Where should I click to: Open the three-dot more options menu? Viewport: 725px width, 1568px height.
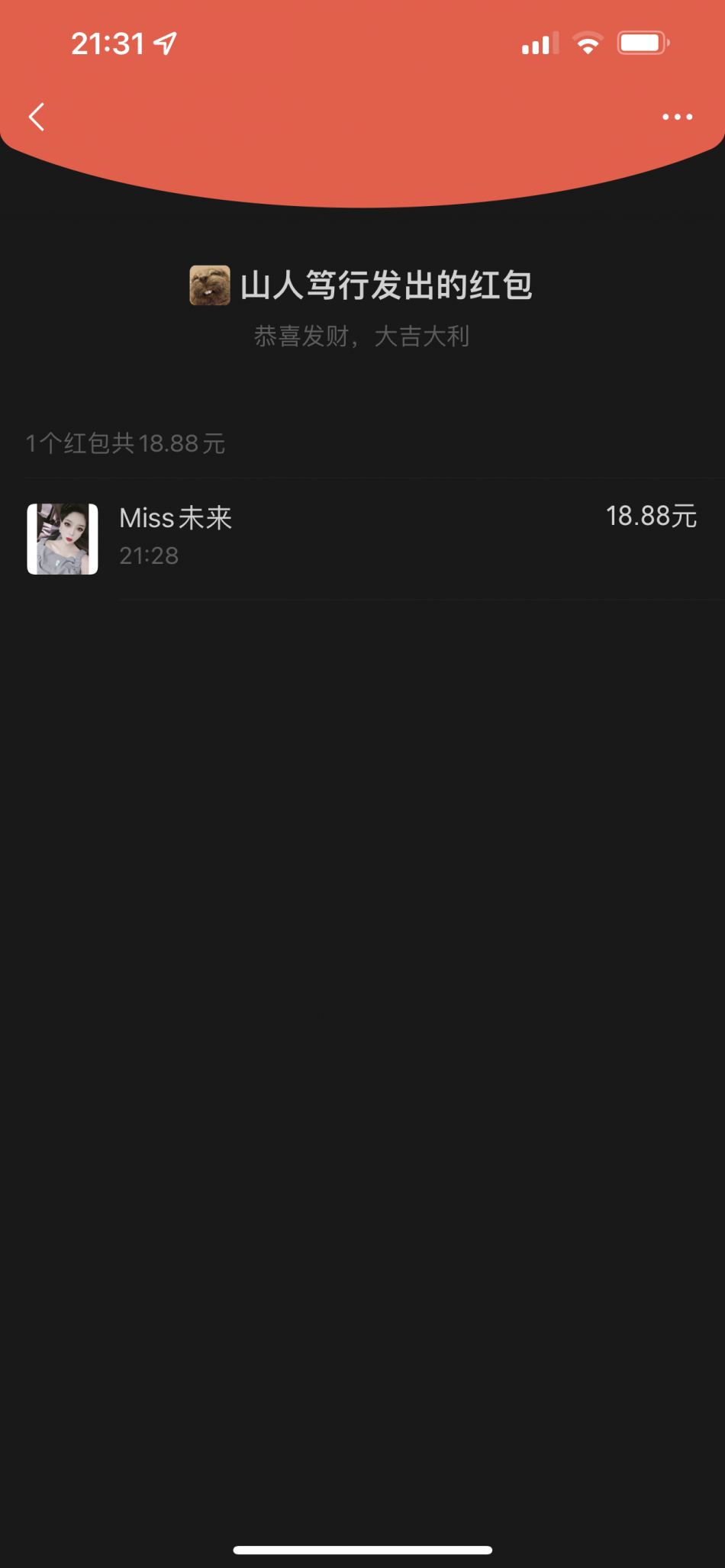pos(677,118)
